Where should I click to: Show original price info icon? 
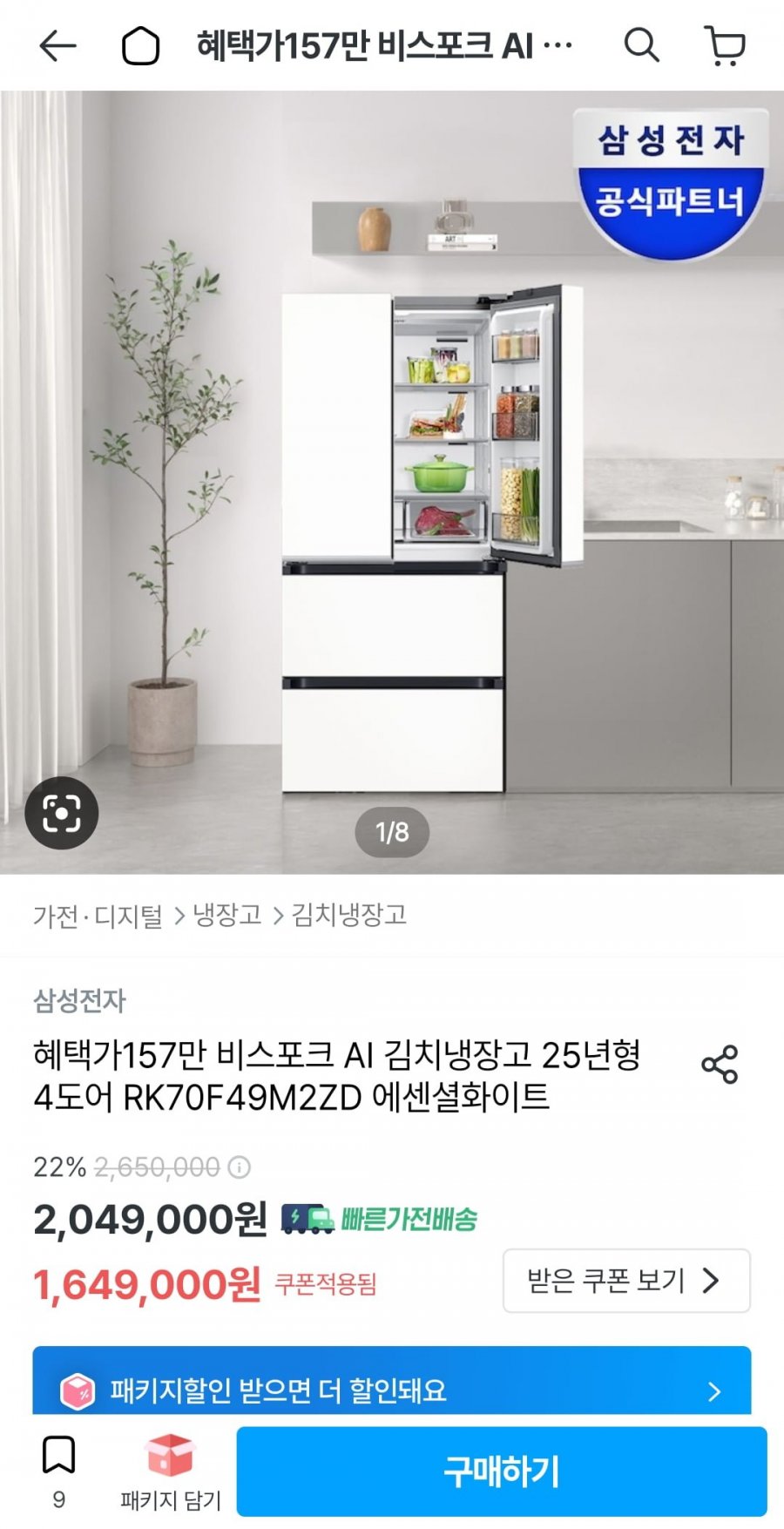[x=240, y=1167]
